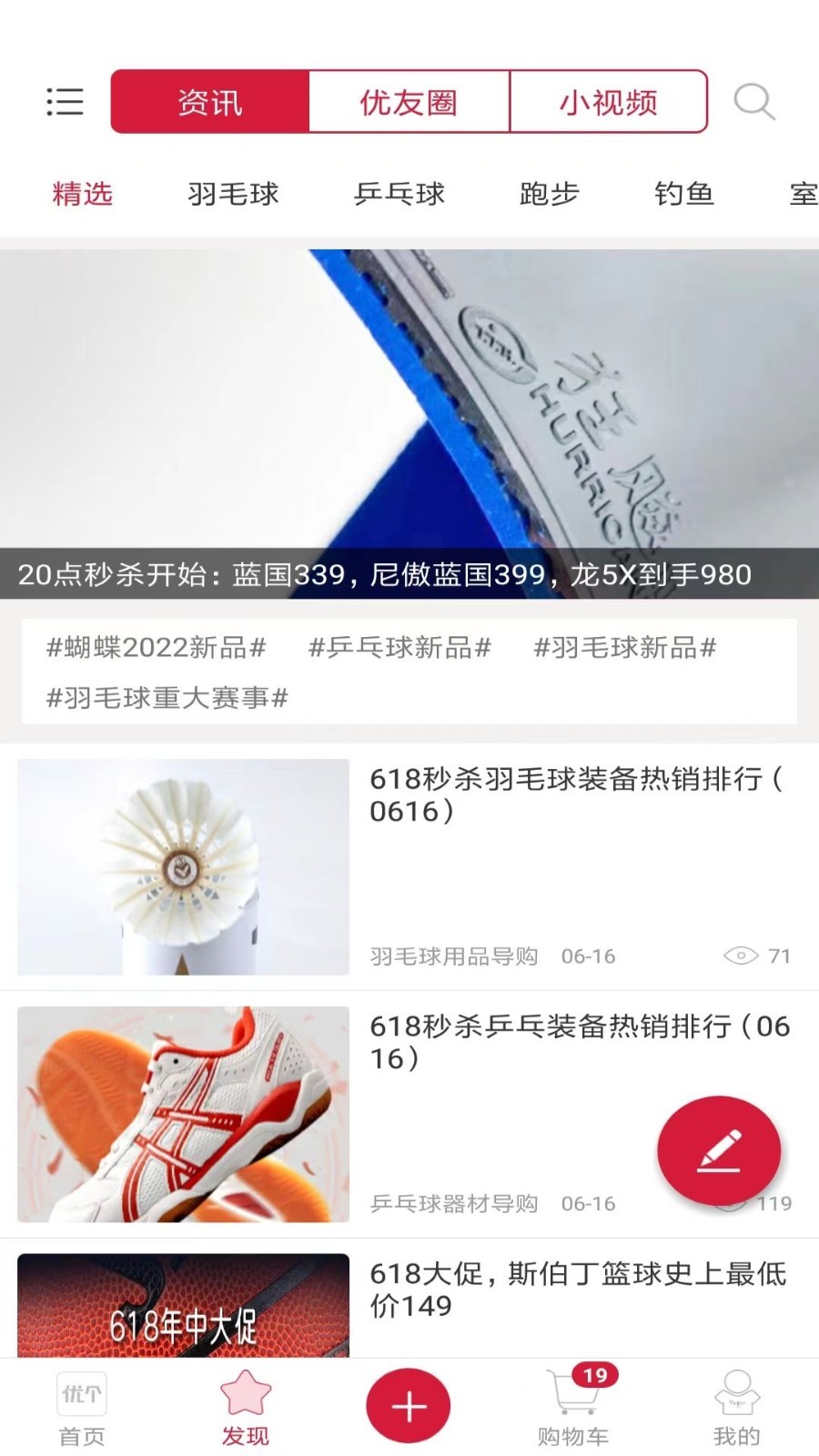Open article 618秒杀羽毛球装备热销排行
Image resolution: width=819 pixels, height=1456 pixels.
click(x=577, y=794)
